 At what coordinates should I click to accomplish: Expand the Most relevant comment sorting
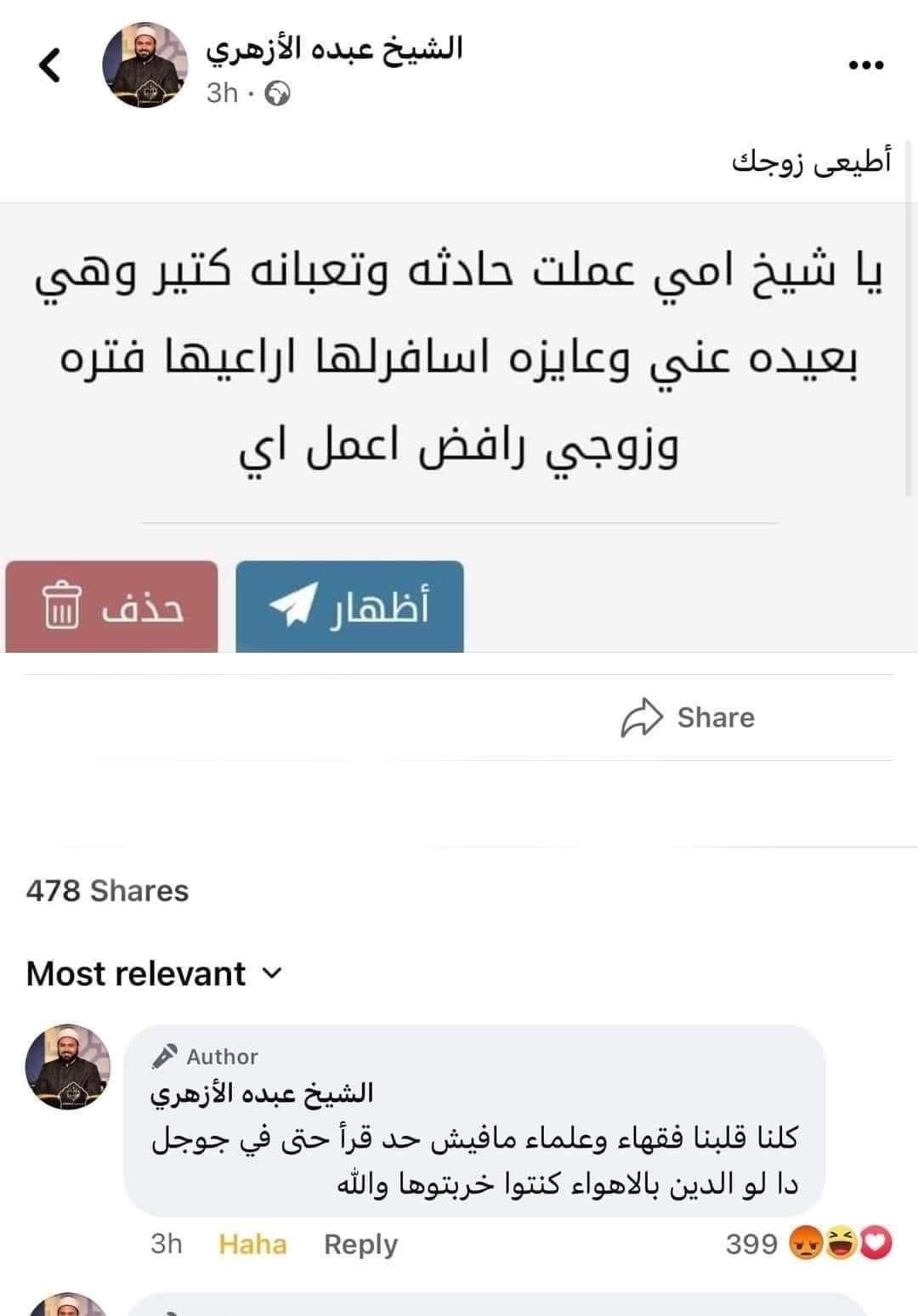pyautogui.click(x=153, y=973)
